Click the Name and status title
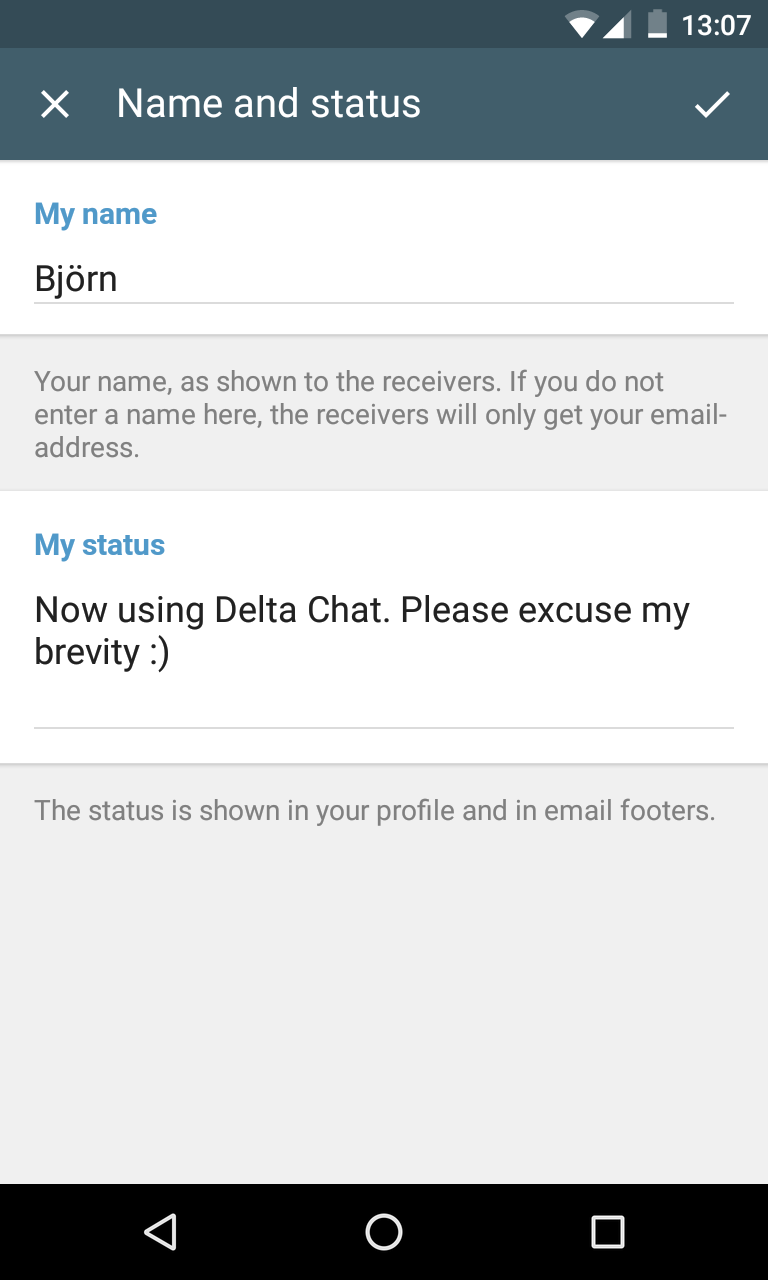 click(267, 103)
